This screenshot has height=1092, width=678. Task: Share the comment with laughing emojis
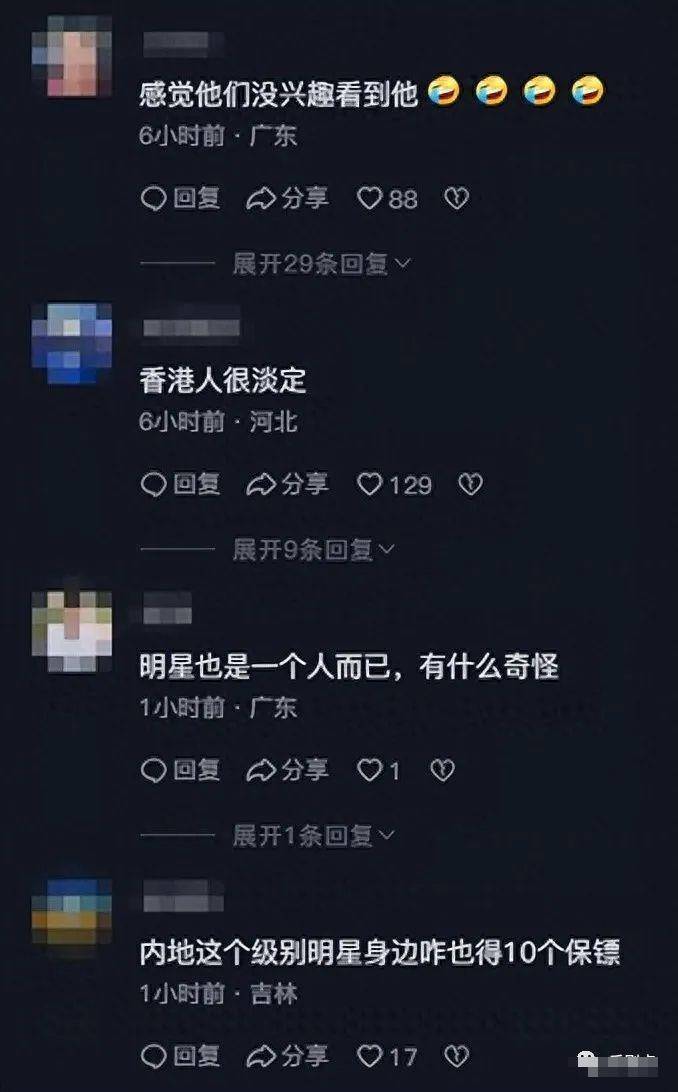287,199
